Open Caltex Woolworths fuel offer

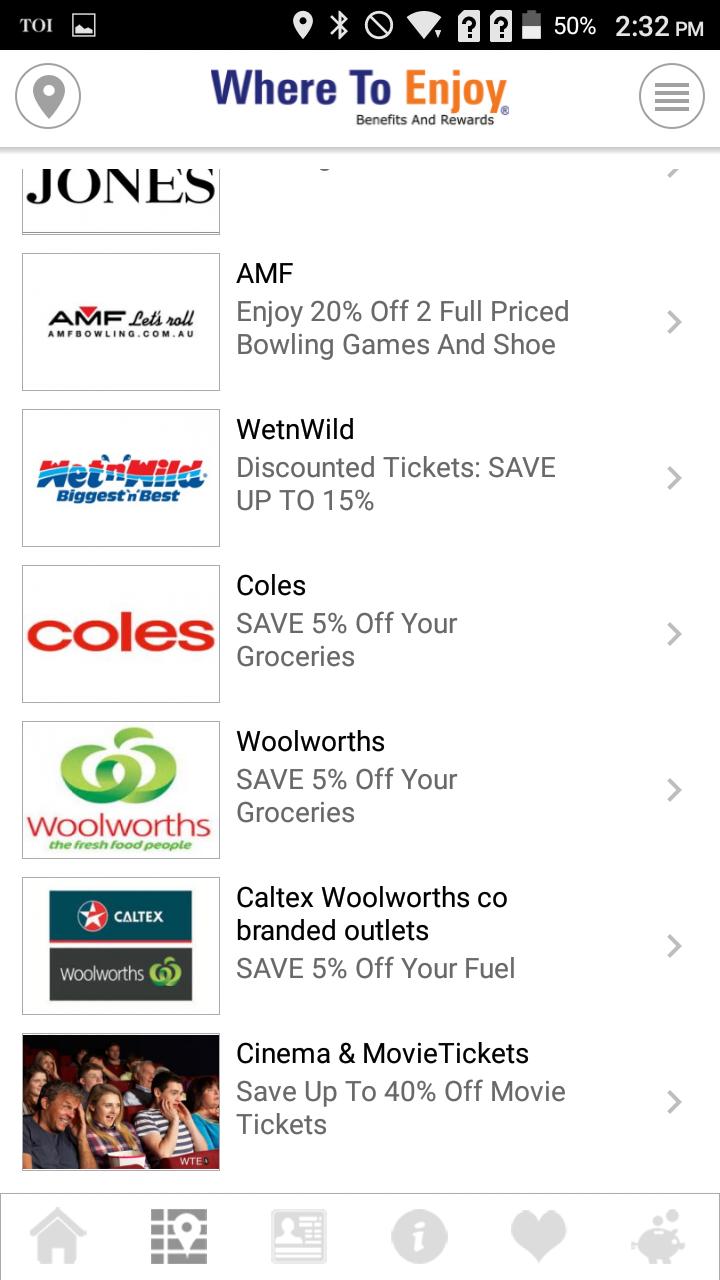click(x=400, y=946)
